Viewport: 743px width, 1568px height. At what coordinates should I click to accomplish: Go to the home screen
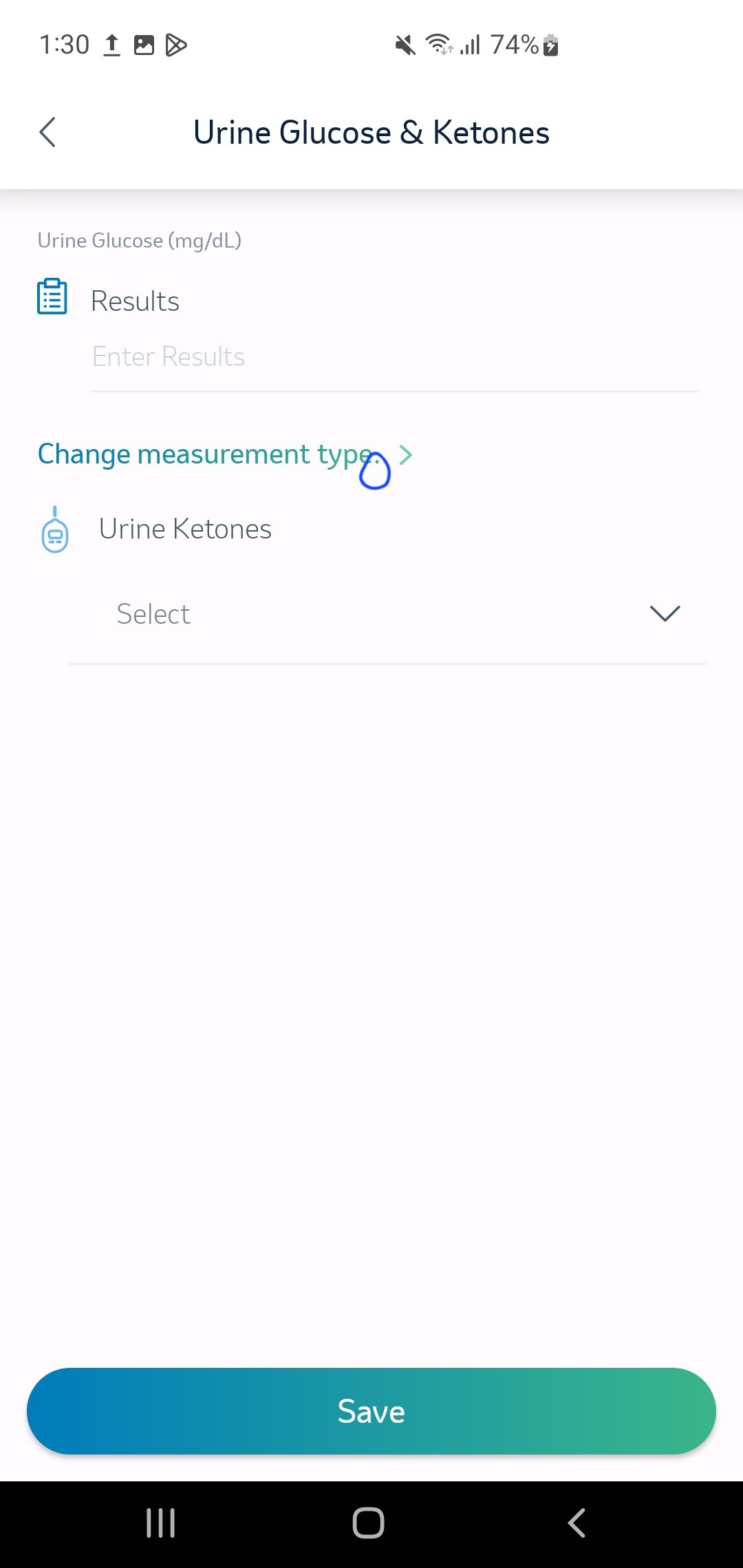[369, 1523]
